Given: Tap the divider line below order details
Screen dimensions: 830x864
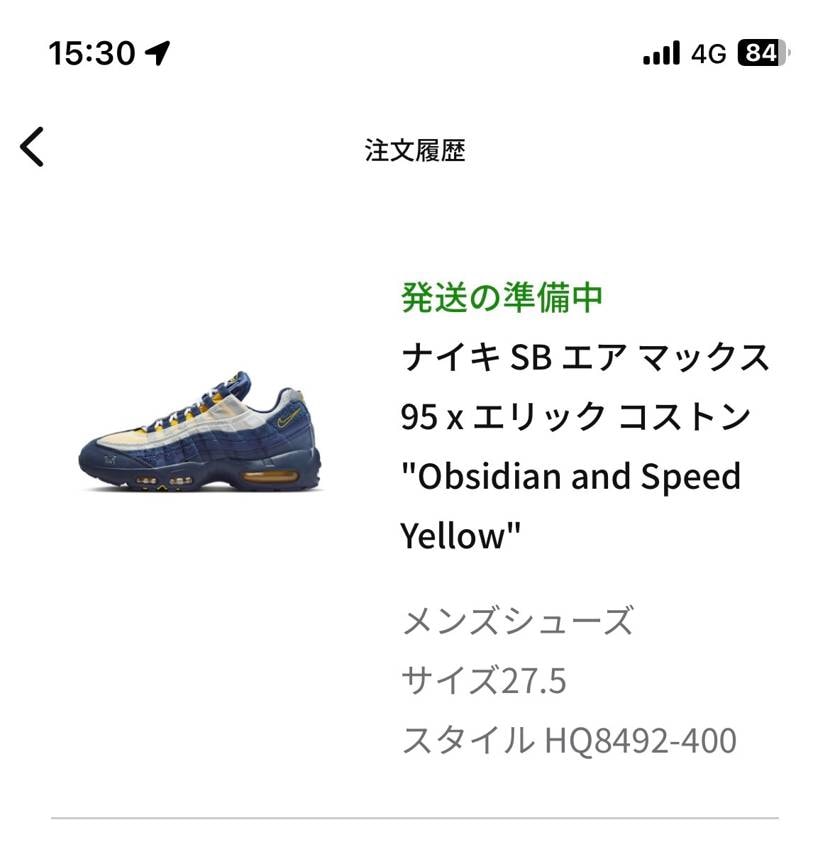Looking at the screenshot, I should coord(415,816).
